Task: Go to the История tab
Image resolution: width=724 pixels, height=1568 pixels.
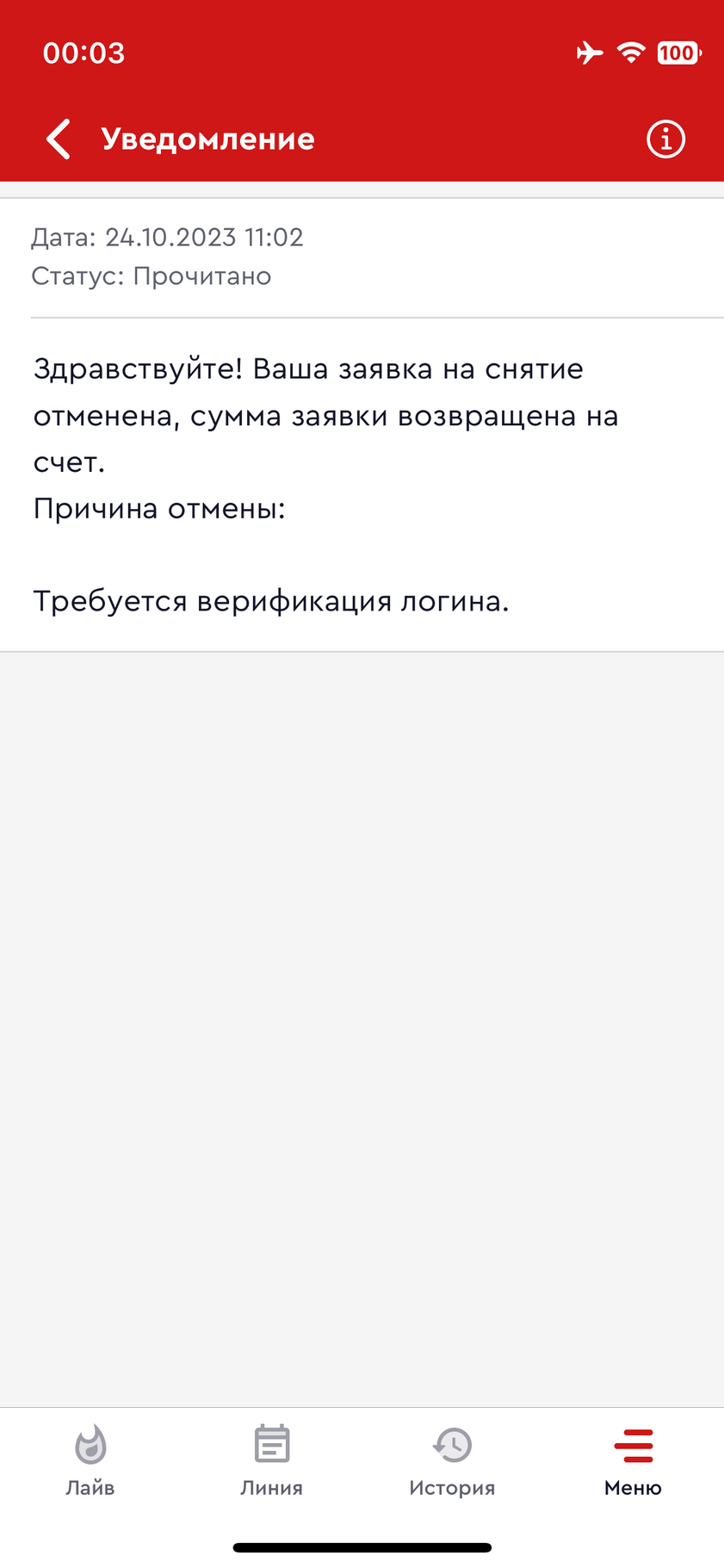Action: tap(452, 1461)
